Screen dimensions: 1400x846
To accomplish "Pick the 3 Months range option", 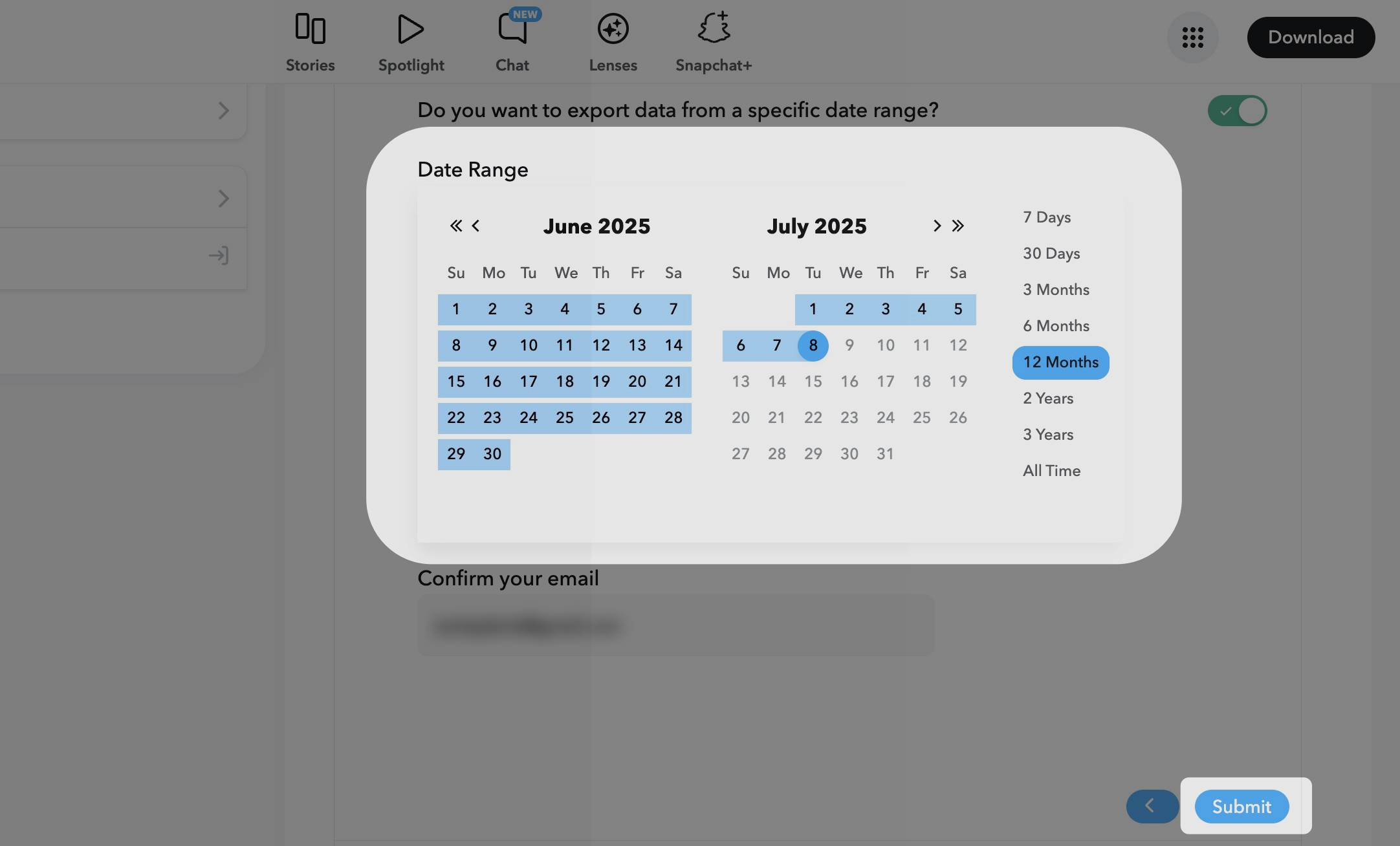I will click(1055, 290).
